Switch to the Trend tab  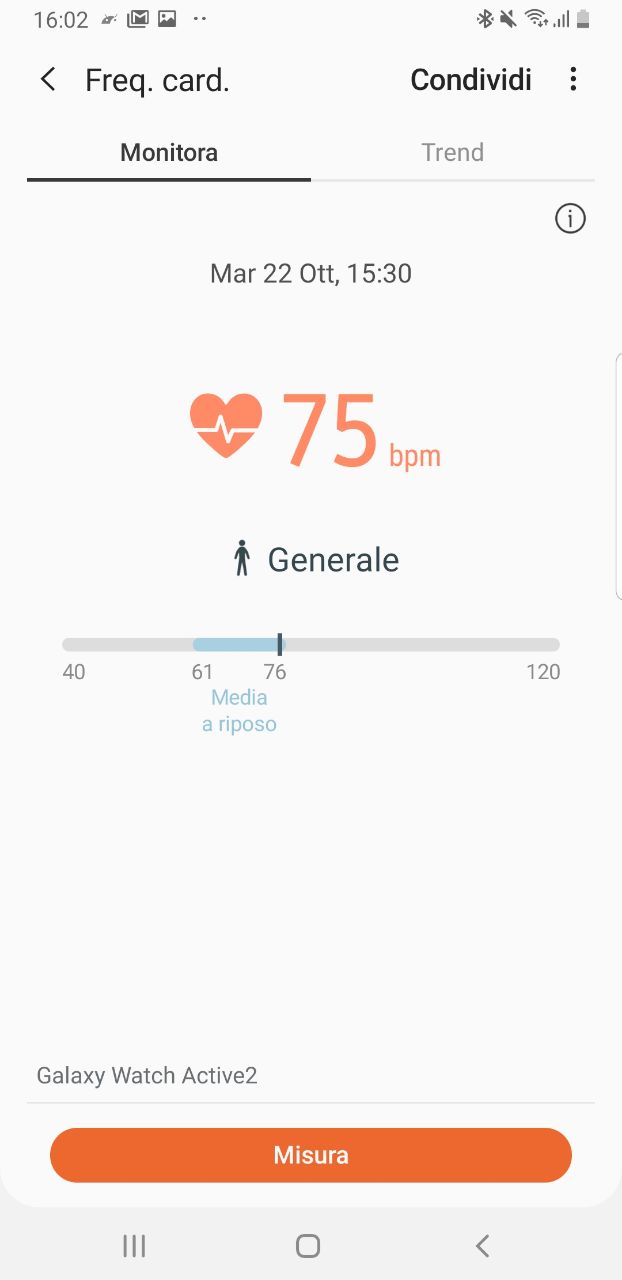tap(453, 153)
